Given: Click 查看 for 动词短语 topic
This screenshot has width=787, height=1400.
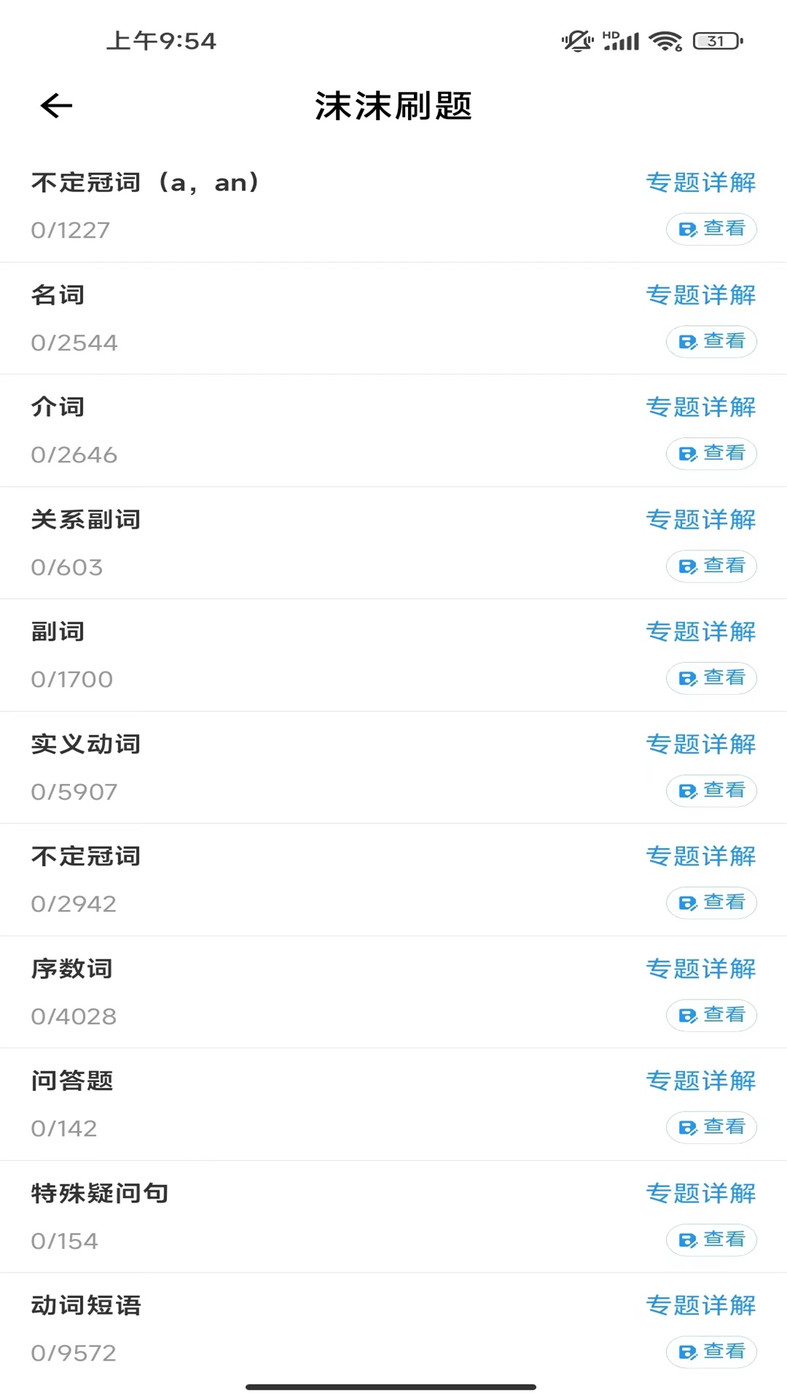Looking at the screenshot, I should (711, 1351).
